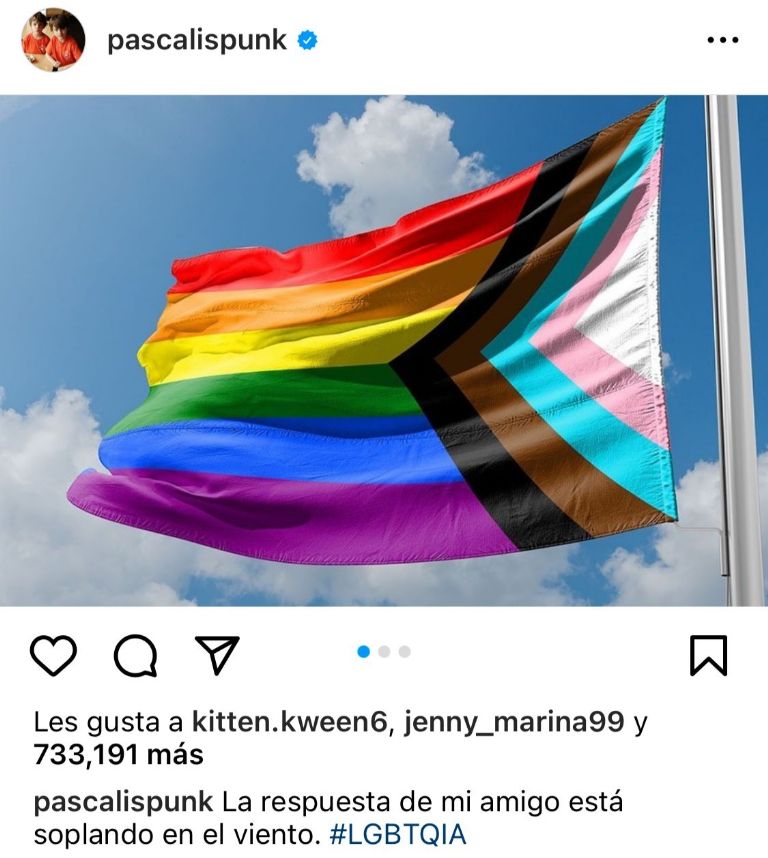
Task: Open the flag photo of the post
Action: [384, 350]
